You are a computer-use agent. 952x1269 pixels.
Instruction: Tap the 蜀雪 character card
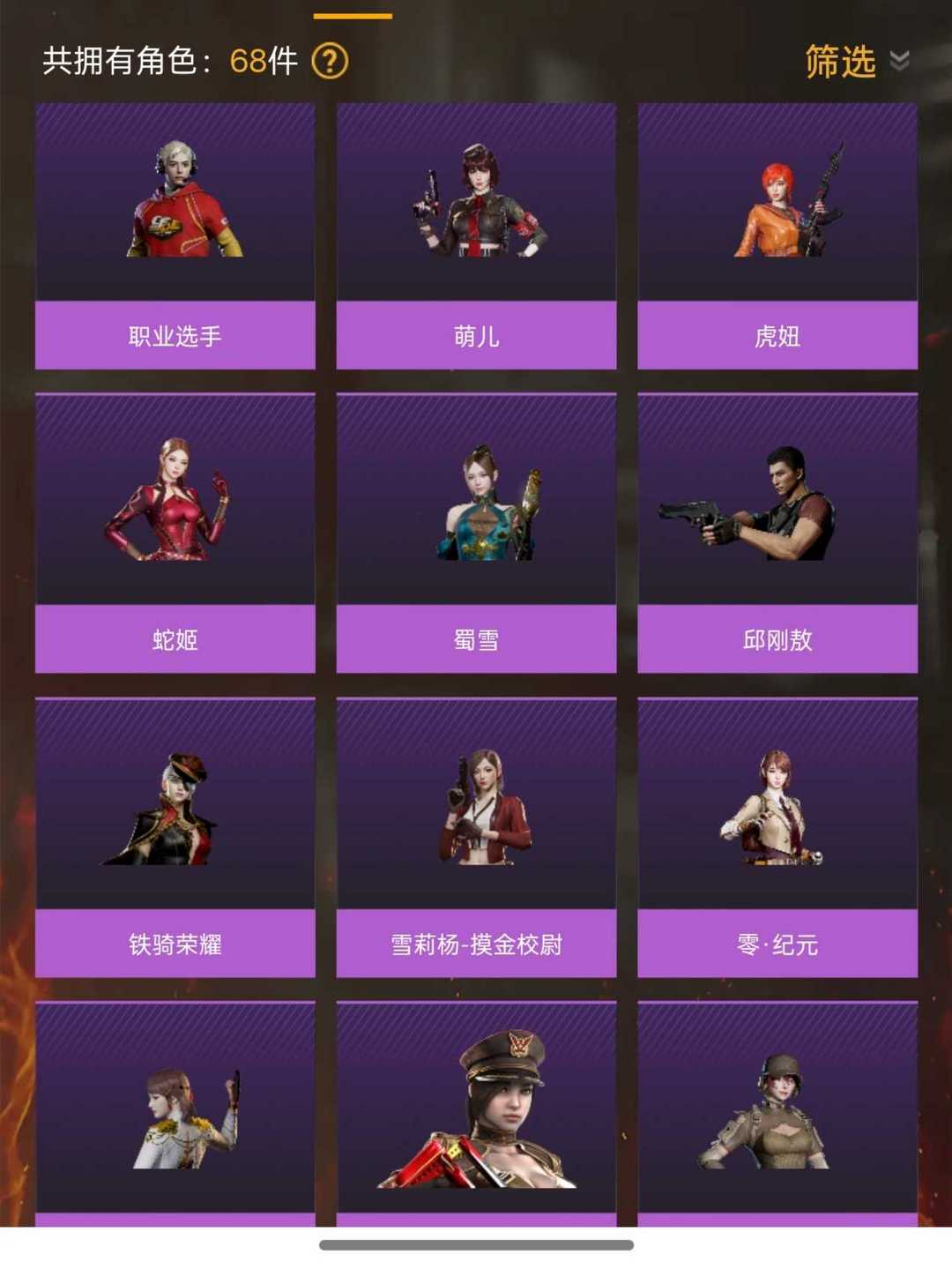click(x=476, y=533)
